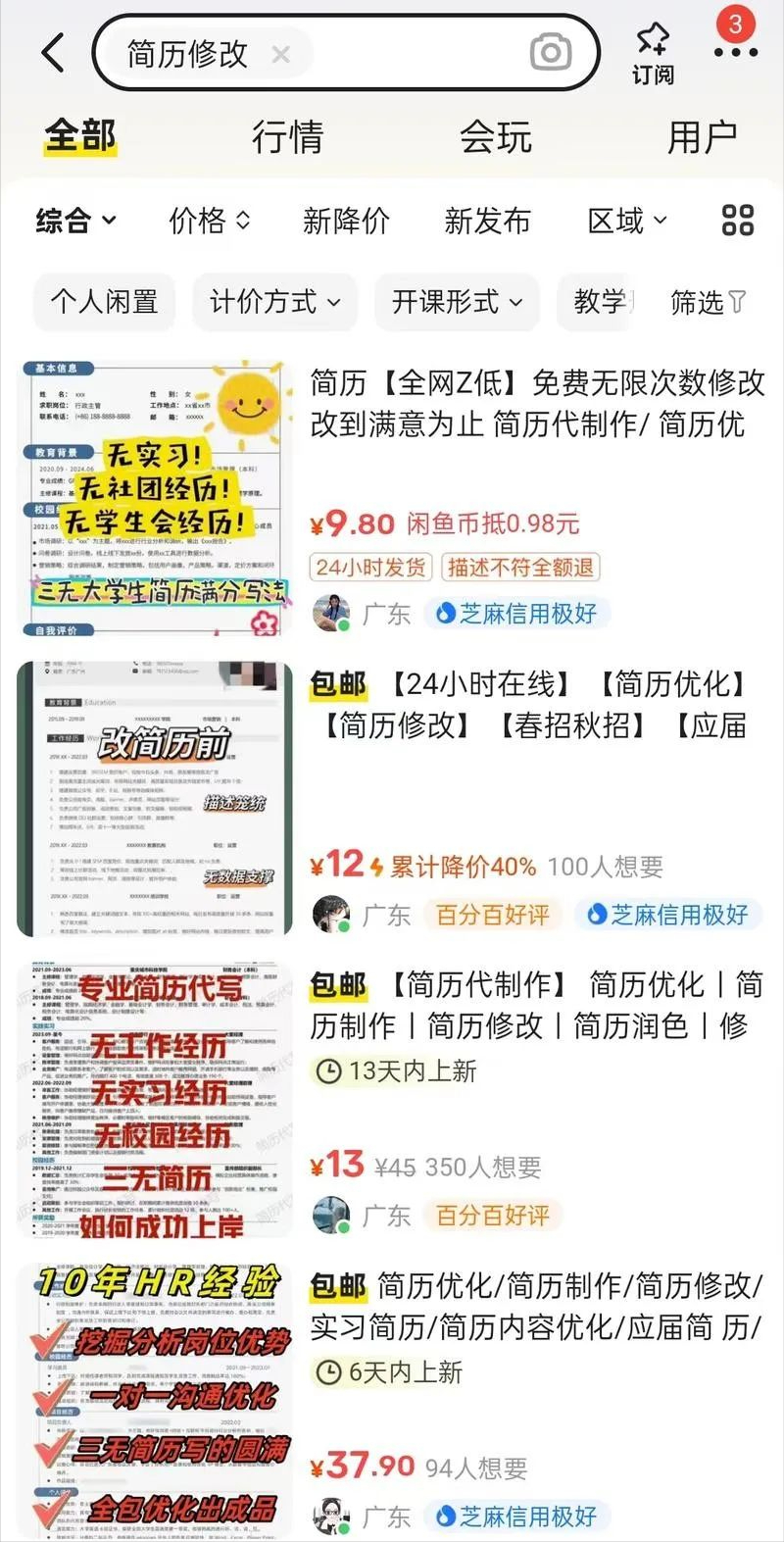Image resolution: width=784 pixels, height=1542 pixels.
Task: Open the three-dot more menu
Action: click(735, 53)
